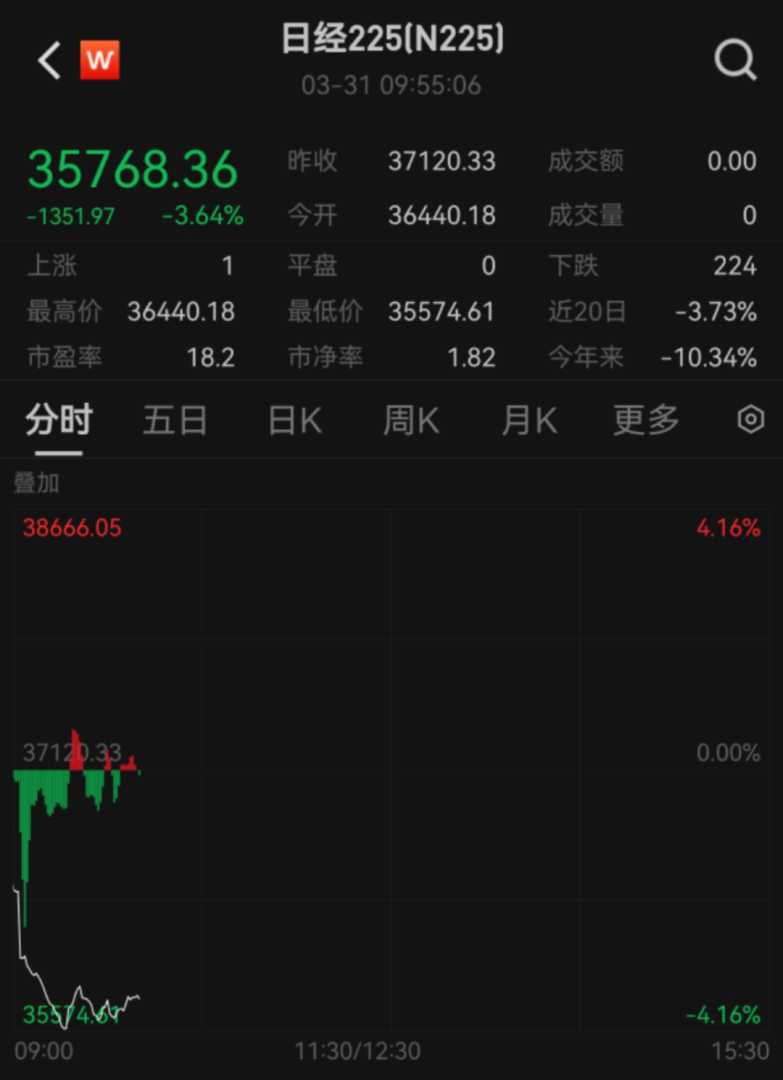Show the 月K chart tab
This screenshot has height=1080, width=783.
[x=529, y=420]
